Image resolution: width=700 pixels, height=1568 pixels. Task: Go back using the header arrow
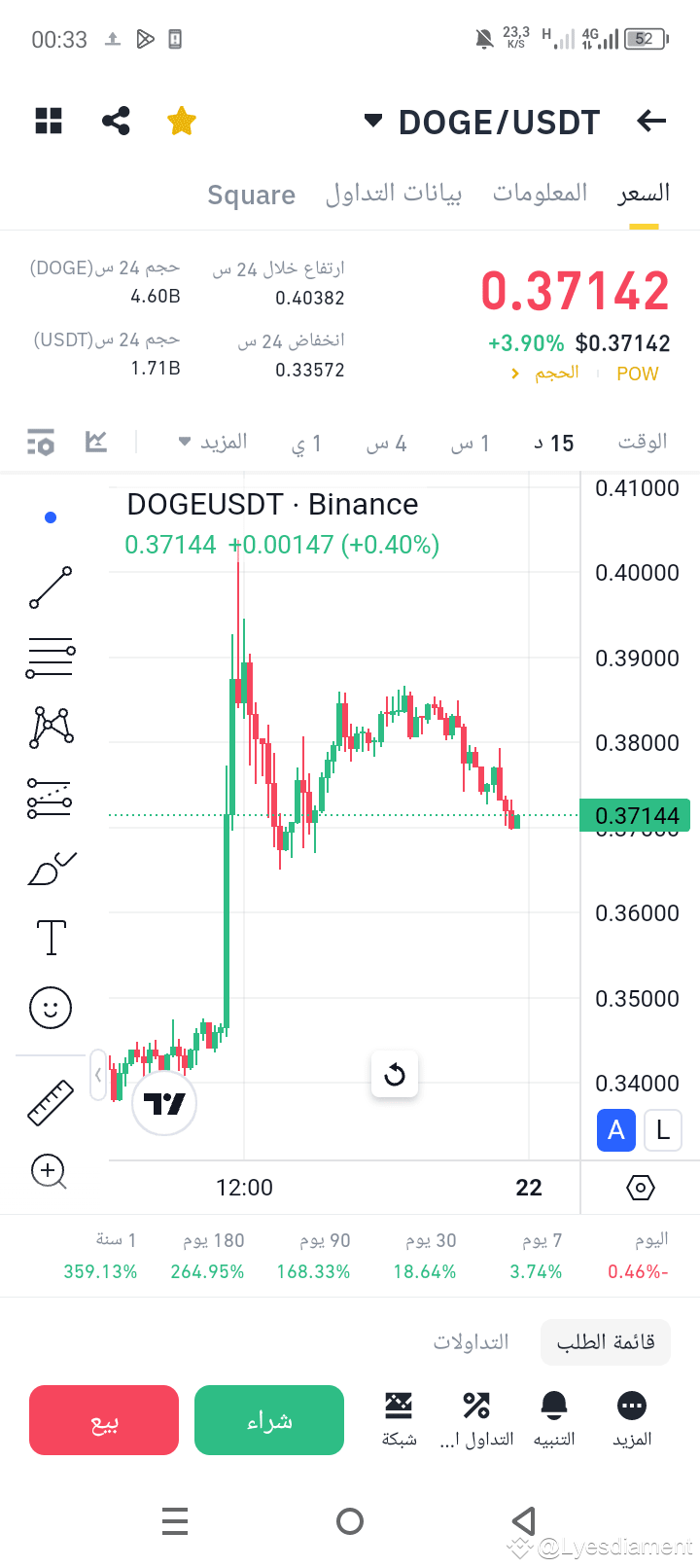click(x=650, y=122)
